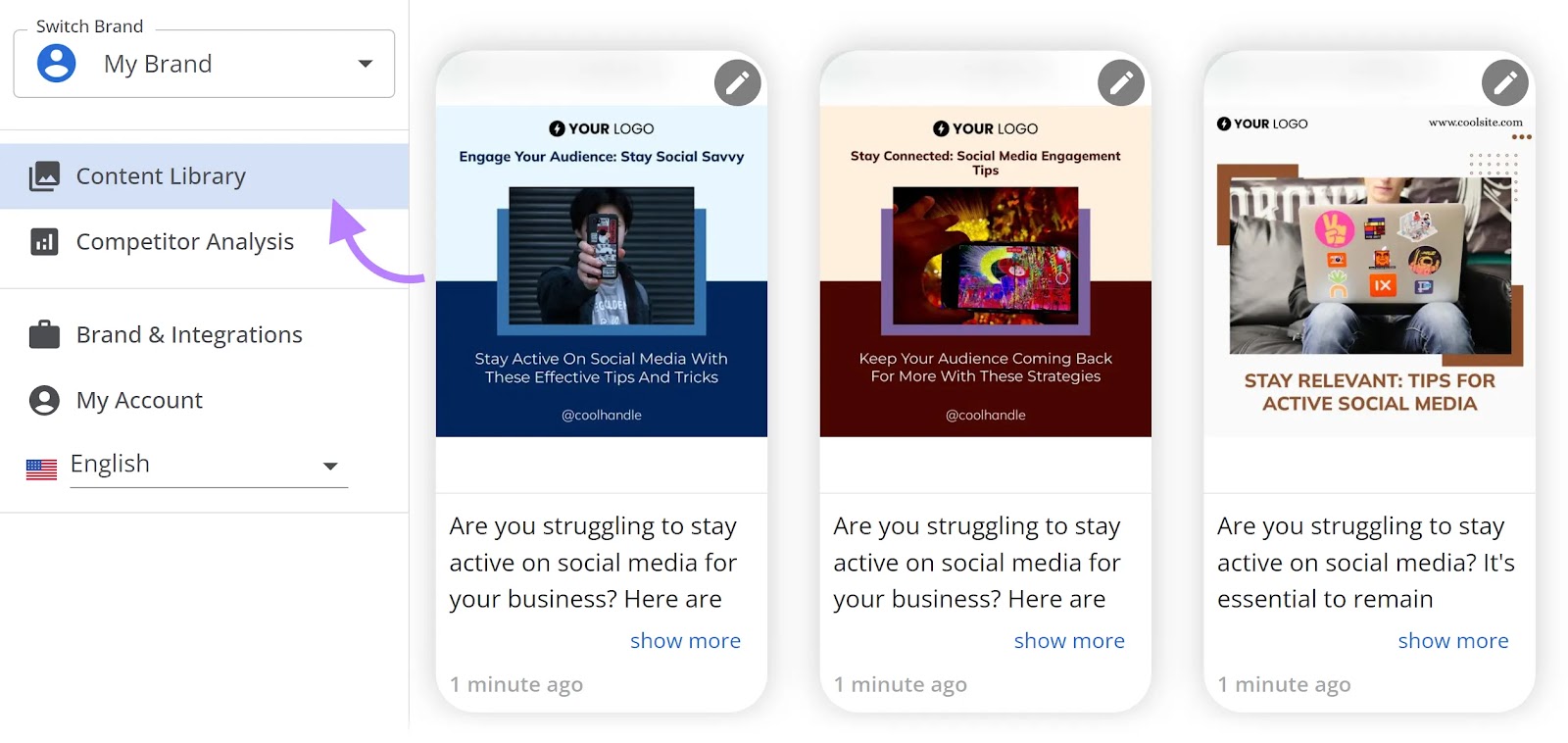This screenshot has width=1568, height=743.
Task: Go to My Account
Action: tap(139, 401)
